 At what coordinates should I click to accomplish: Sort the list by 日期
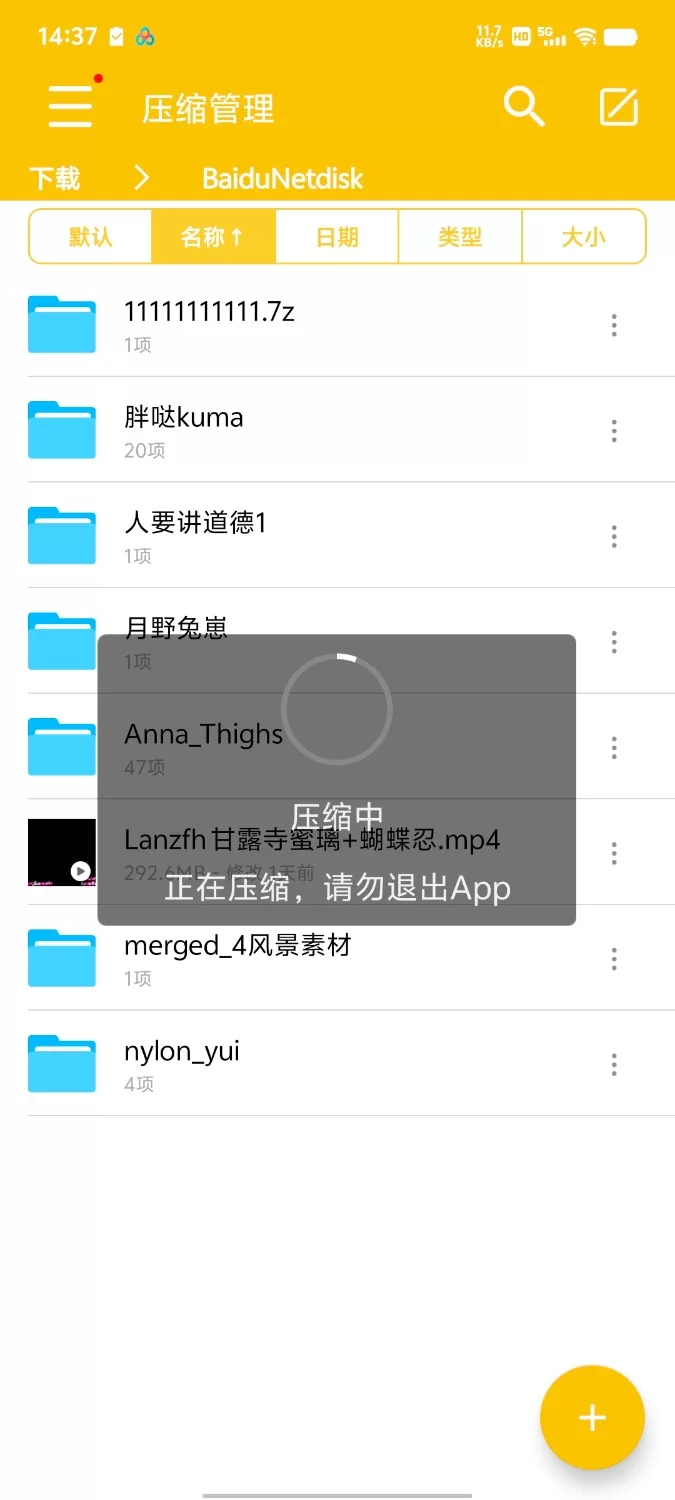pyautogui.click(x=337, y=237)
